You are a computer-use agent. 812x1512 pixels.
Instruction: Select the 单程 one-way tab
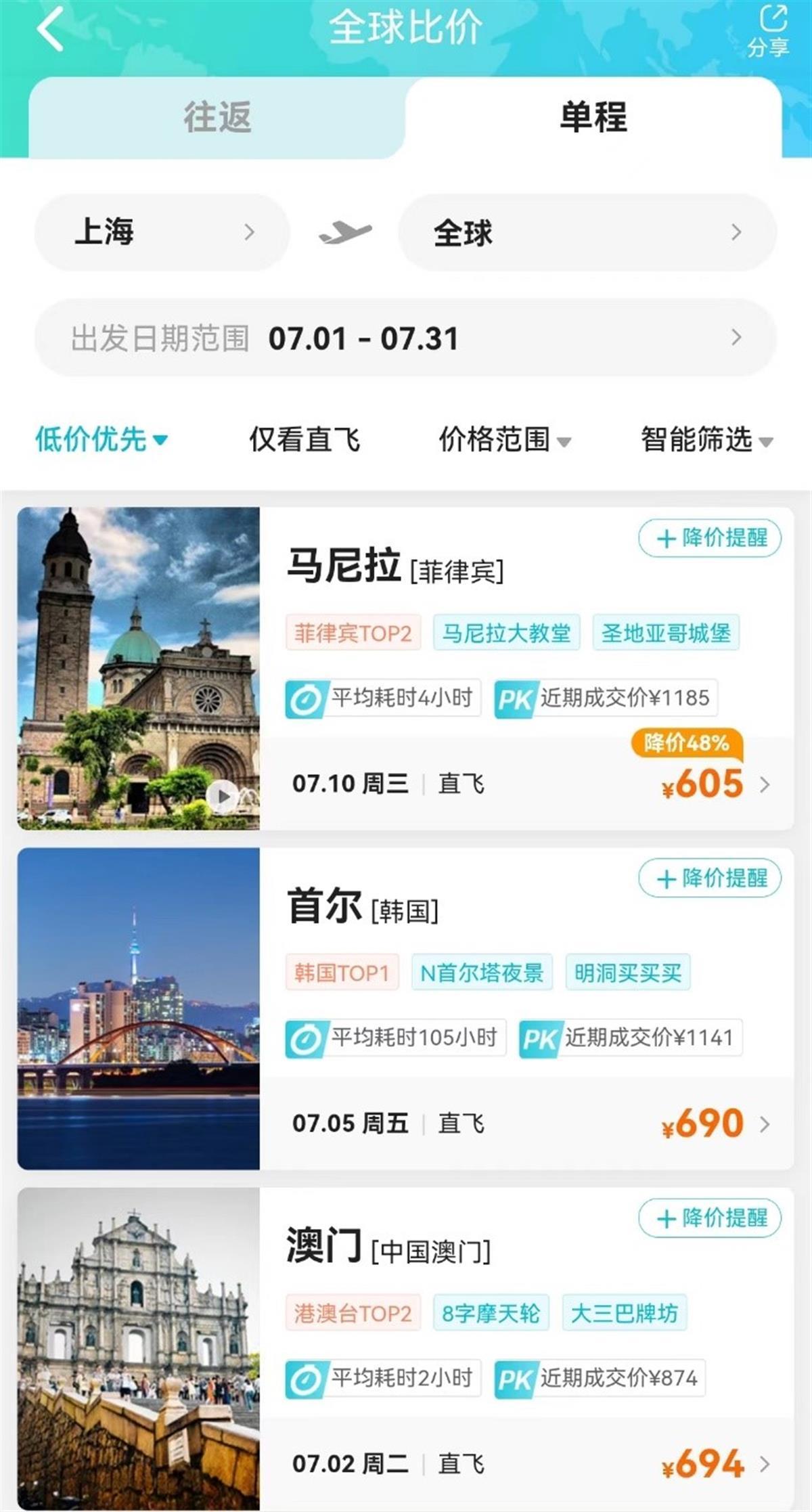pyautogui.click(x=593, y=117)
